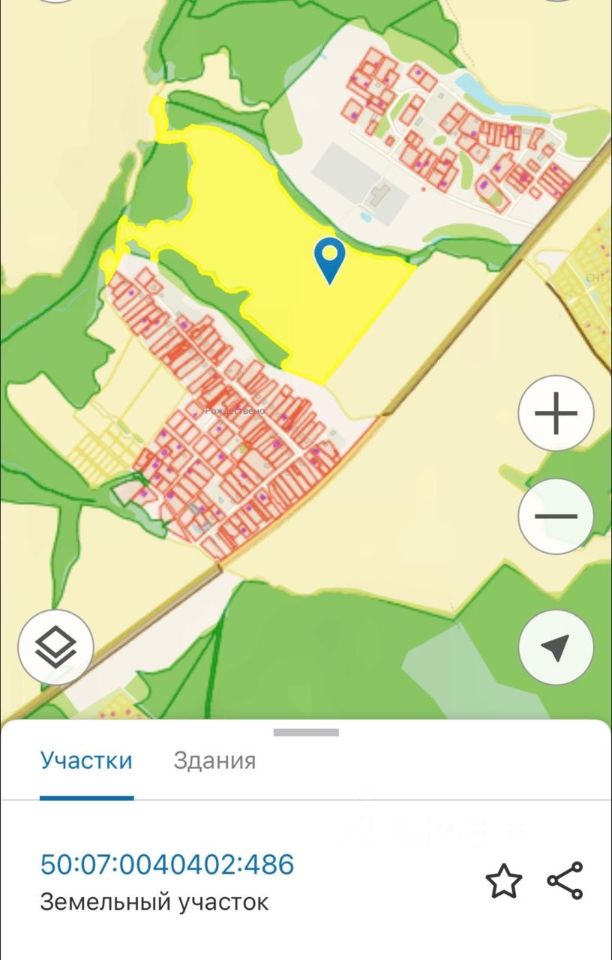The image size is (612, 960).
Task: Center map on my location
Action: coord(556,647)
